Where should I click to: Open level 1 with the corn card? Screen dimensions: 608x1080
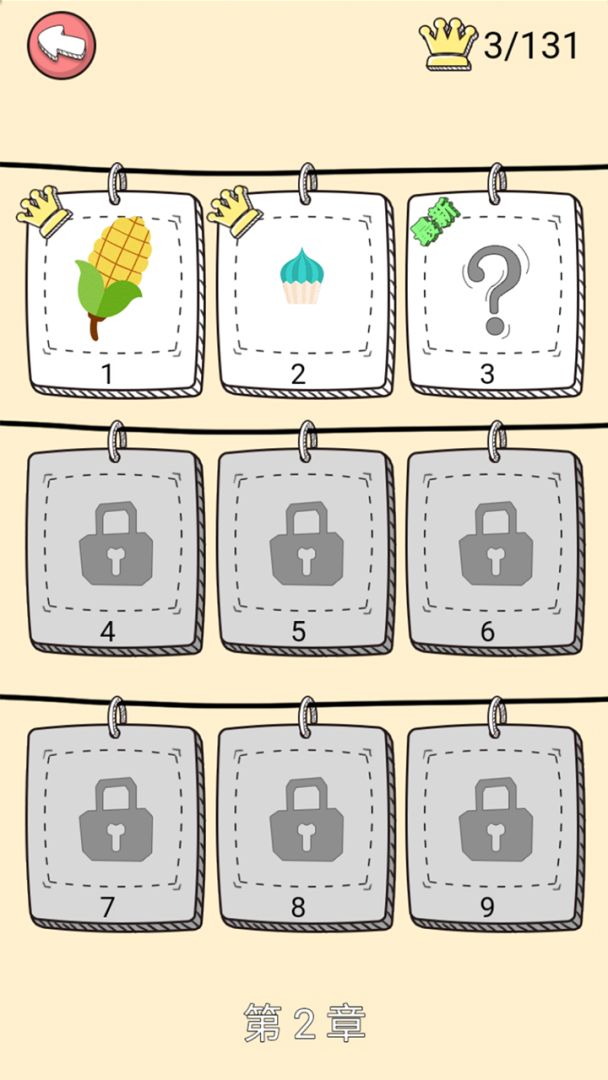[113, 290]
